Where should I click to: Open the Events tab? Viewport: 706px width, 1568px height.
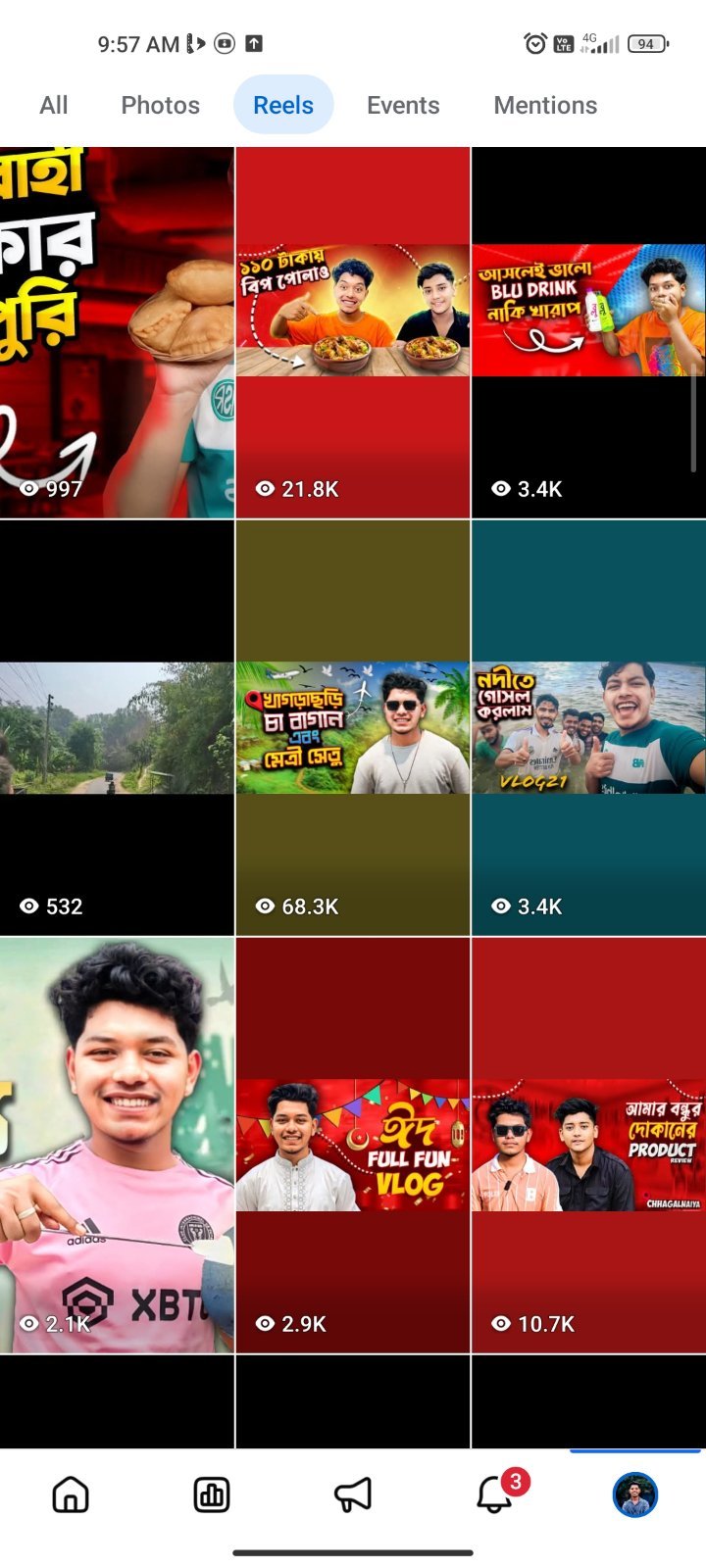tap(403, 105)
